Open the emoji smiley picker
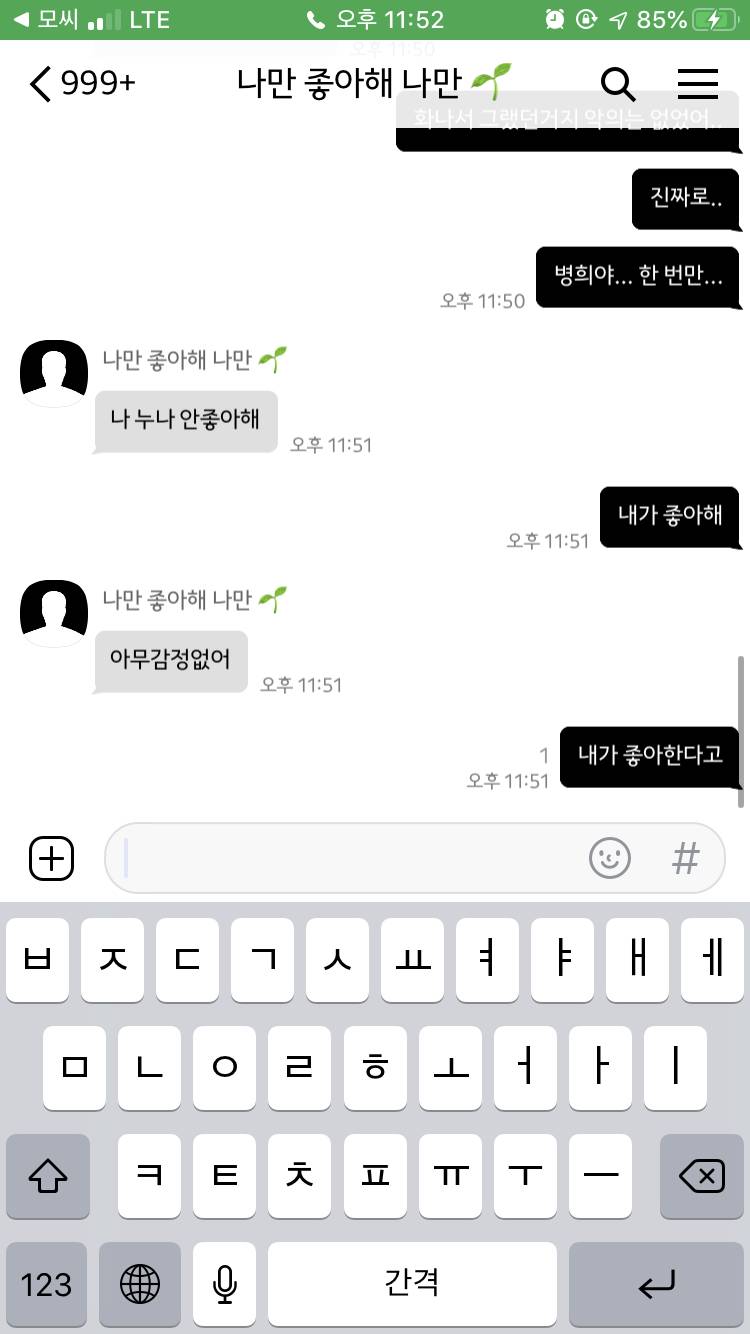 609,858
